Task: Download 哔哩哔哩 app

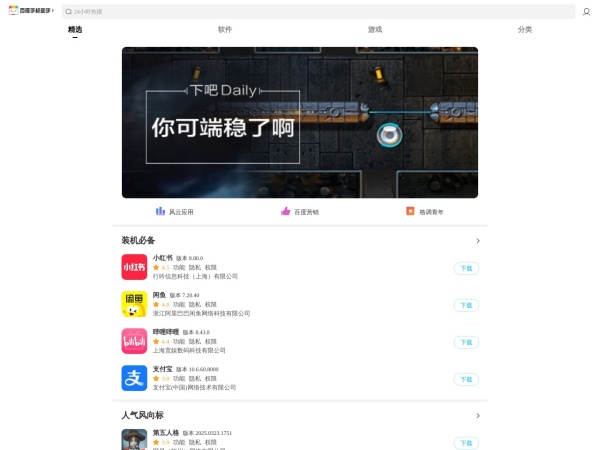Action: coord(466,342)
